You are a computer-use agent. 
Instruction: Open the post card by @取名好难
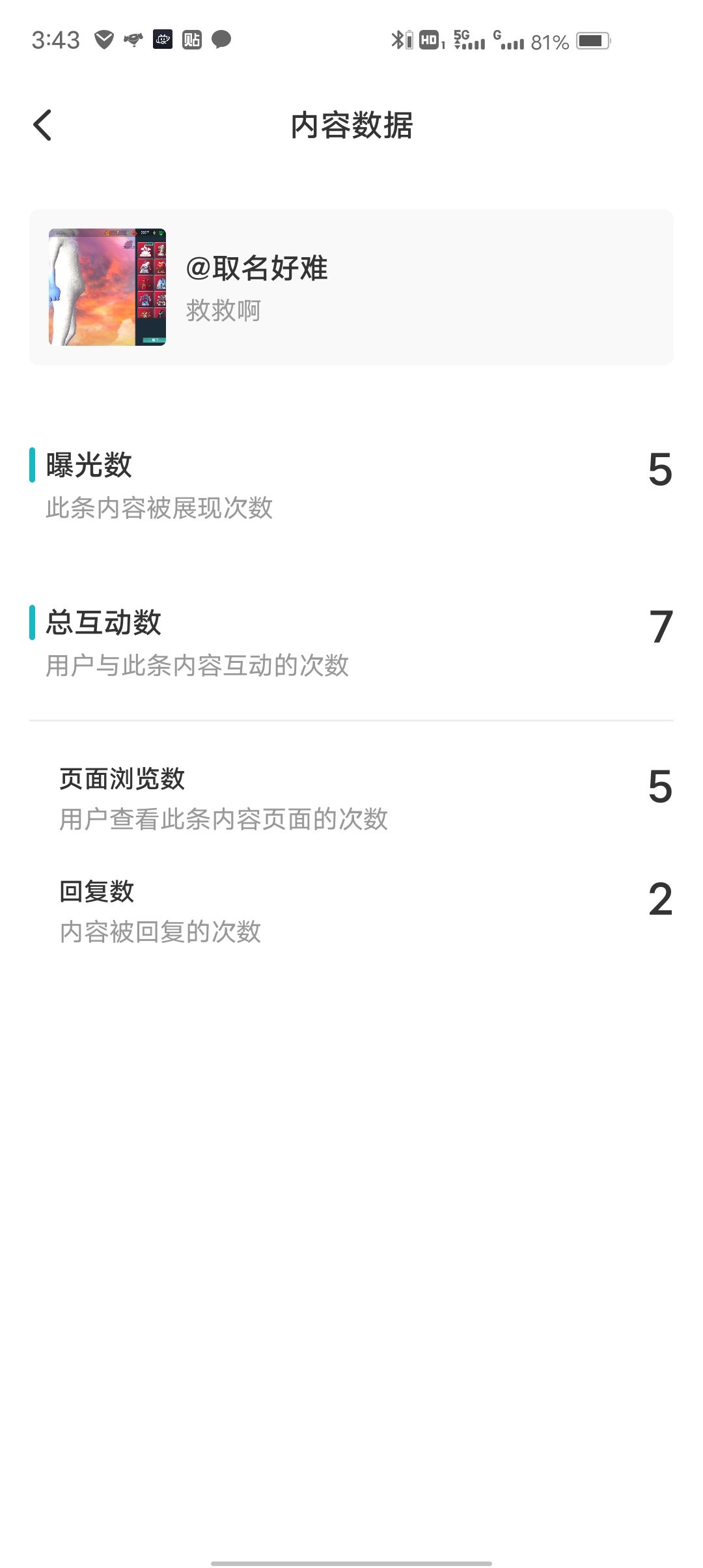351,287
